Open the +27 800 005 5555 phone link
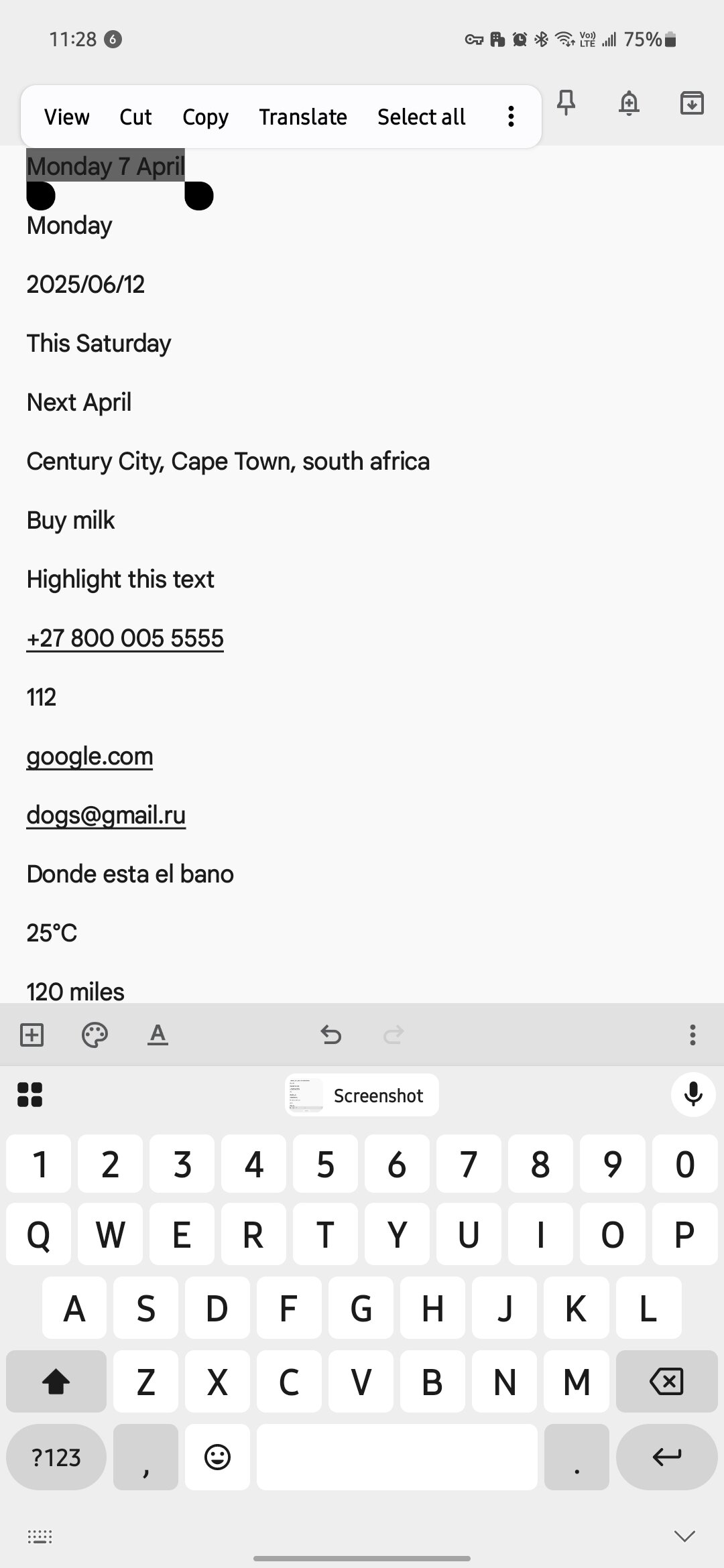The image size is (724, 1568). click(x=125, y=638)
